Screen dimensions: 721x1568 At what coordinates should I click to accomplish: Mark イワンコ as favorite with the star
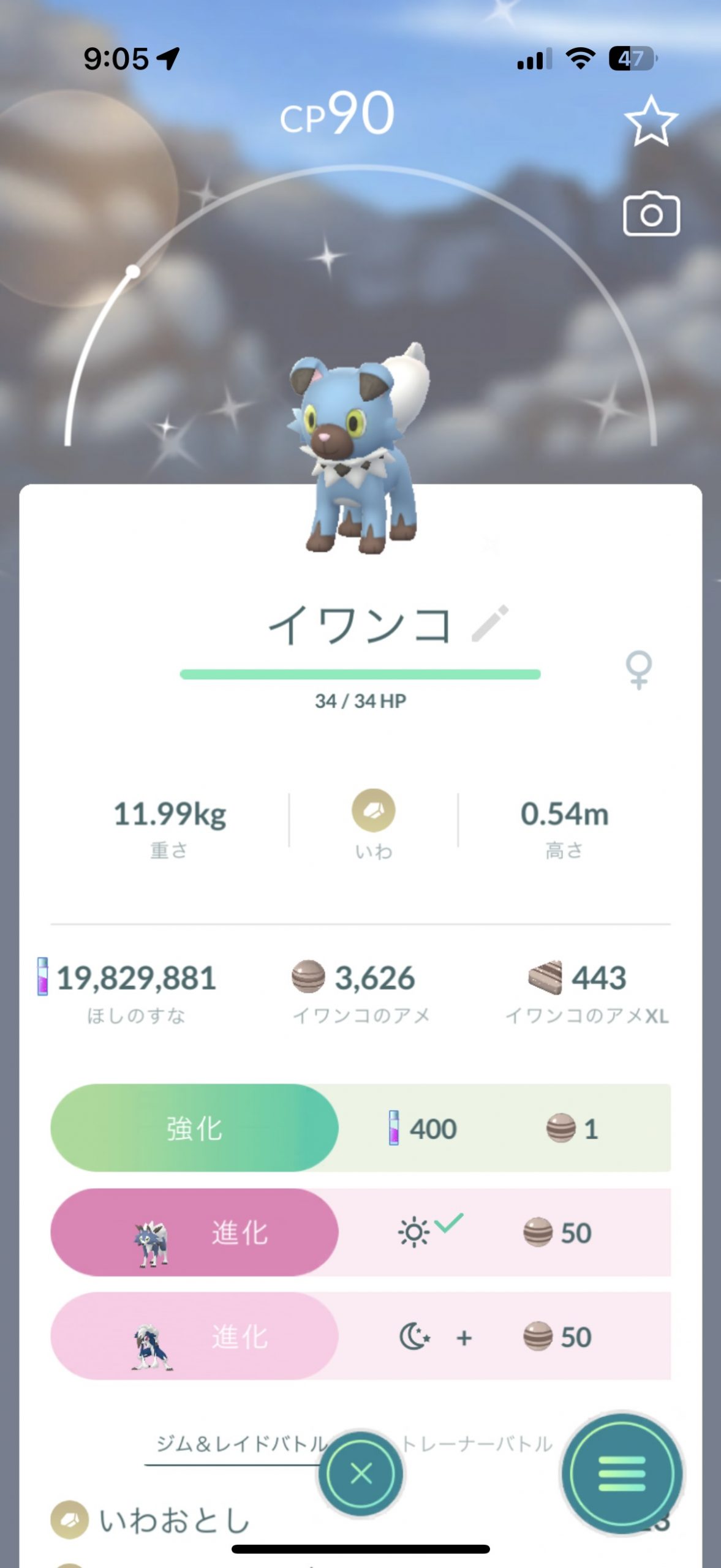[651, 121]
